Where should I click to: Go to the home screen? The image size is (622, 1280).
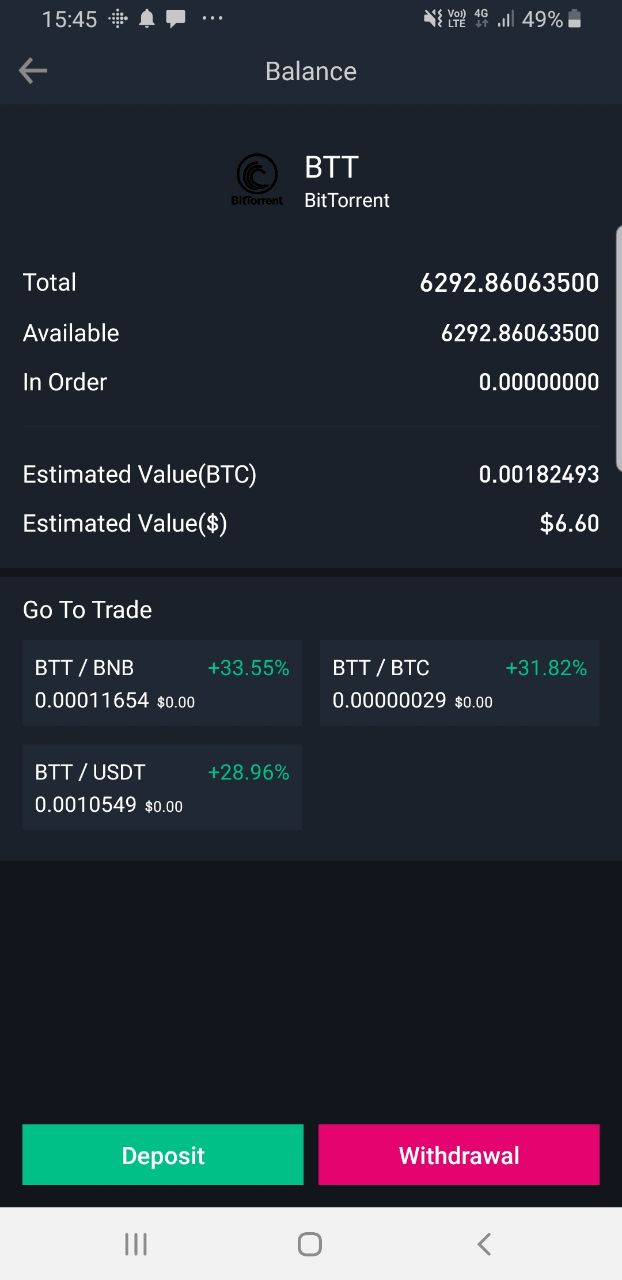pyautogui.click(x=310, y=1244)
